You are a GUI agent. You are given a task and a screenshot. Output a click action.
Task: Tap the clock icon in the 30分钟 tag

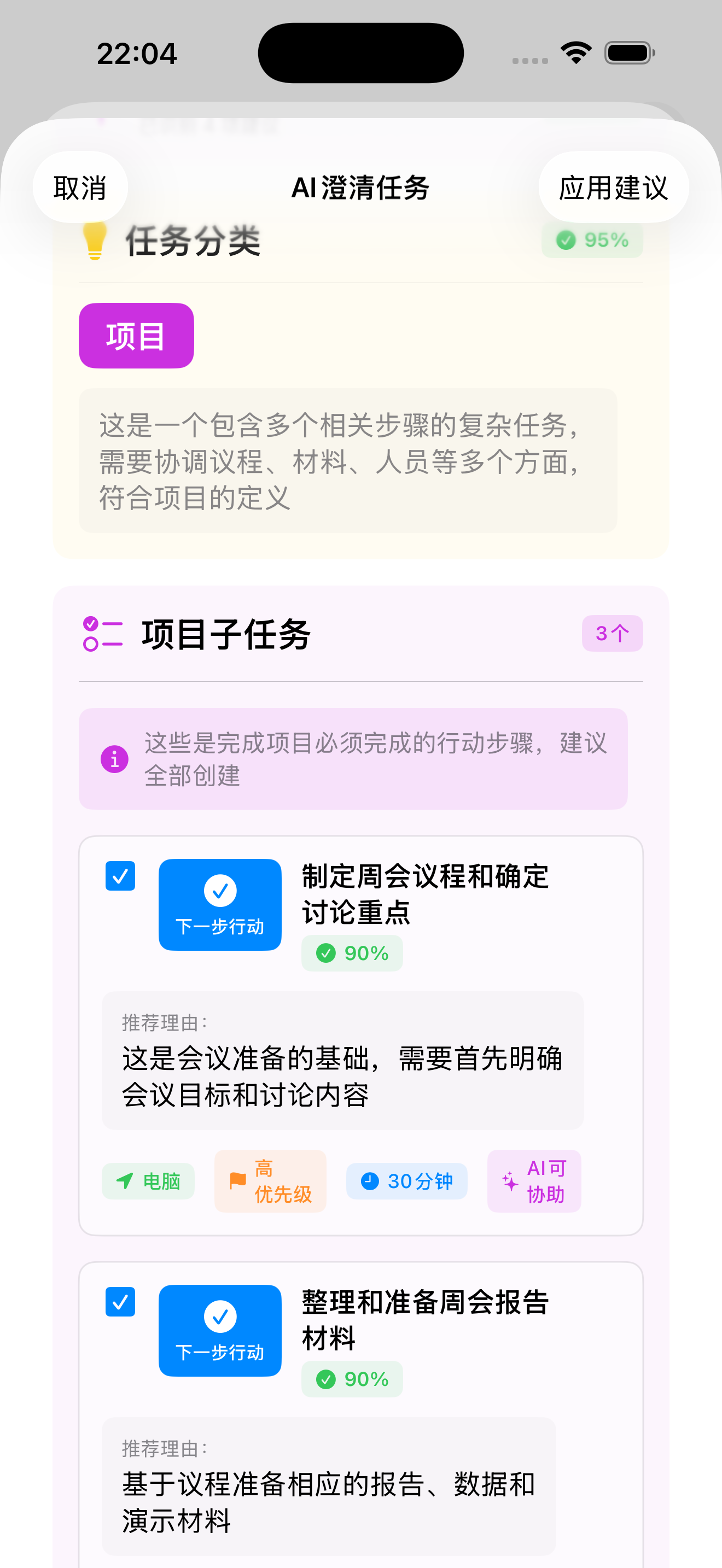click(370, 1180)
